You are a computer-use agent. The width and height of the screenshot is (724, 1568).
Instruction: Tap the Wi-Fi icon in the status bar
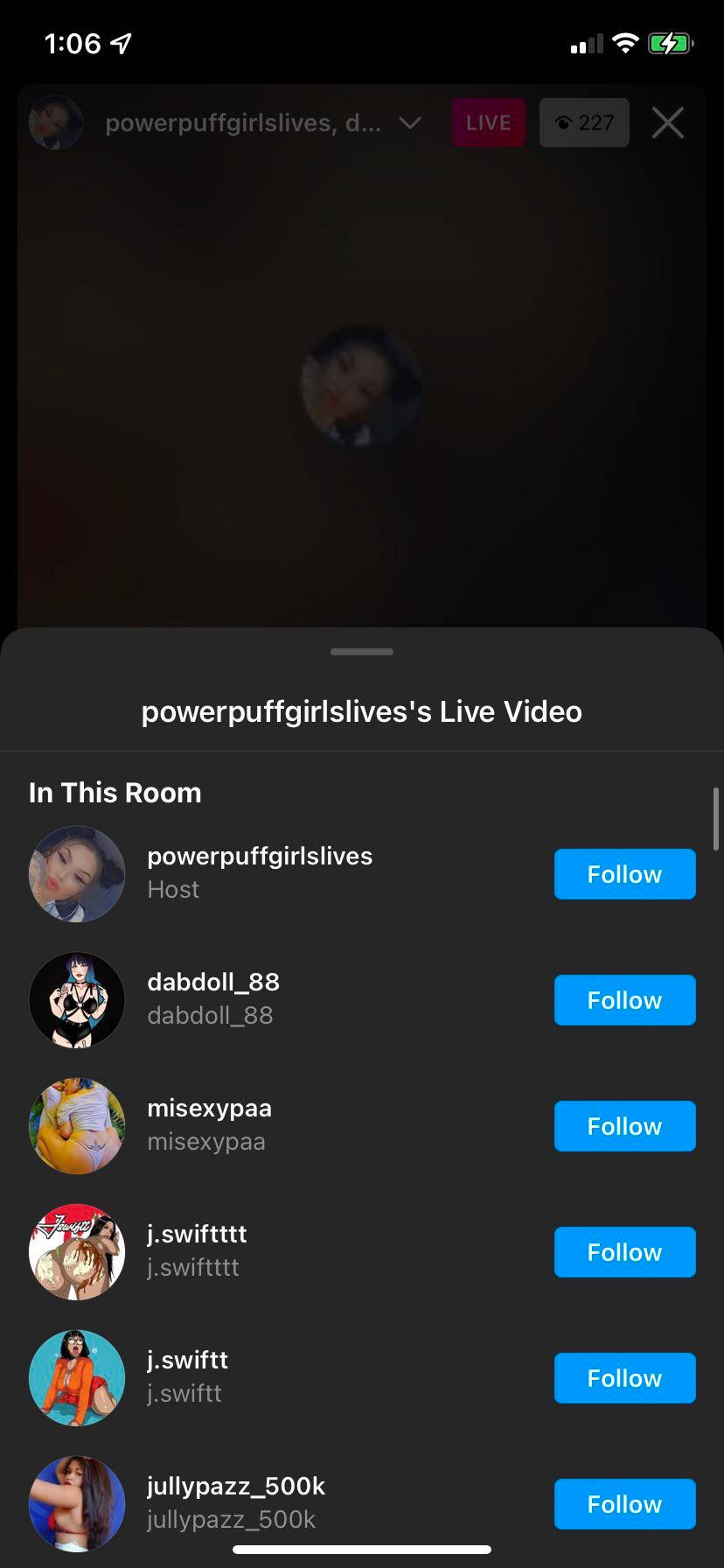pyautogui.click(x=625, y=42)
